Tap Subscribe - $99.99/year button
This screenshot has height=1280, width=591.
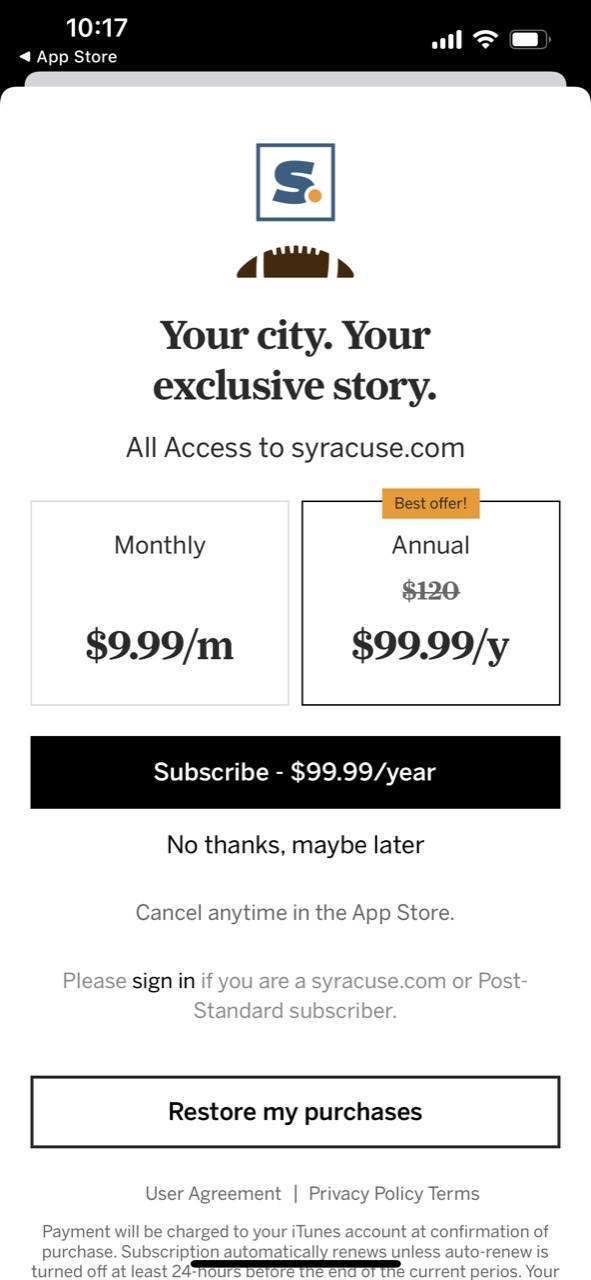[295, 772]
